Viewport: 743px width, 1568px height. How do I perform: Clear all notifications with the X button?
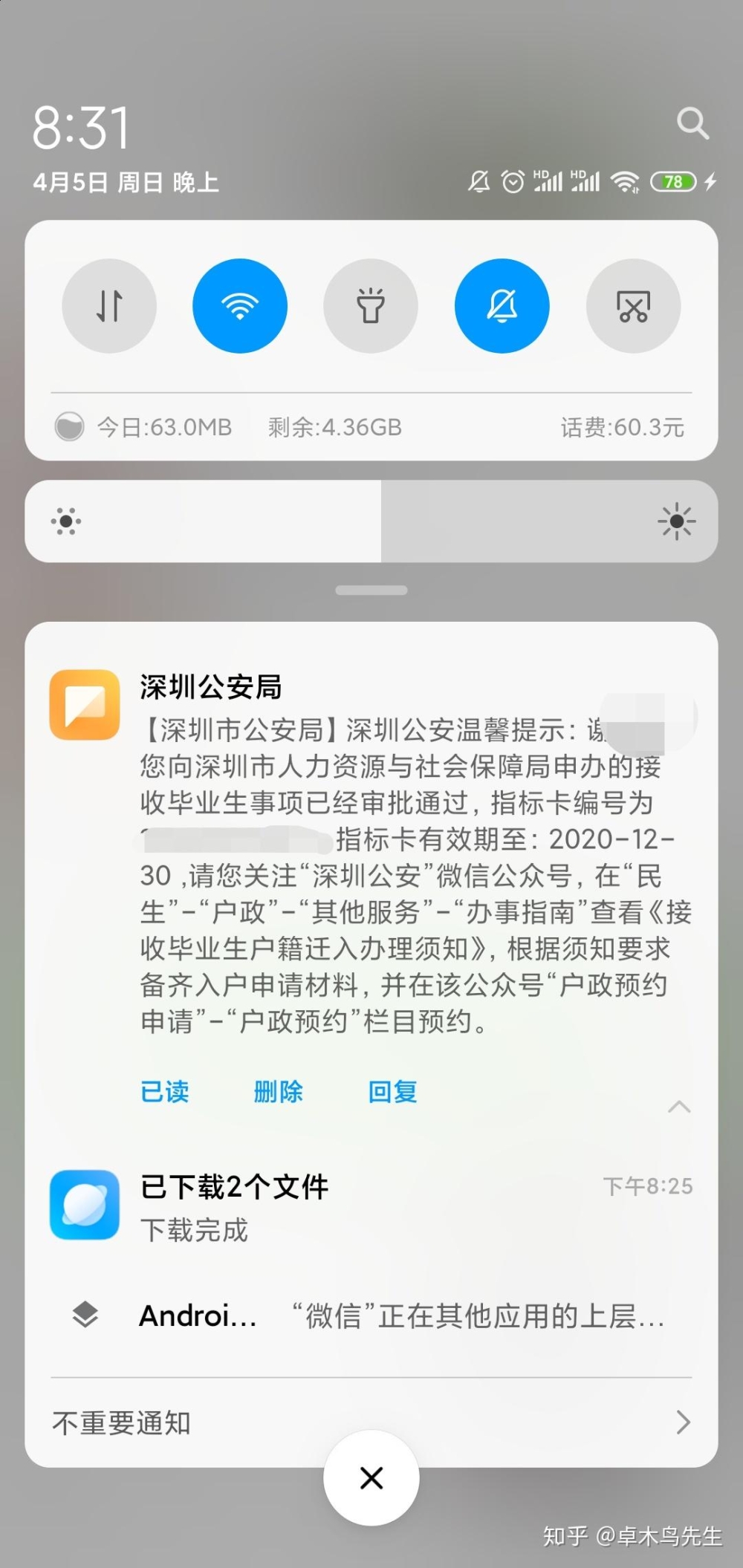(371, 1477)
